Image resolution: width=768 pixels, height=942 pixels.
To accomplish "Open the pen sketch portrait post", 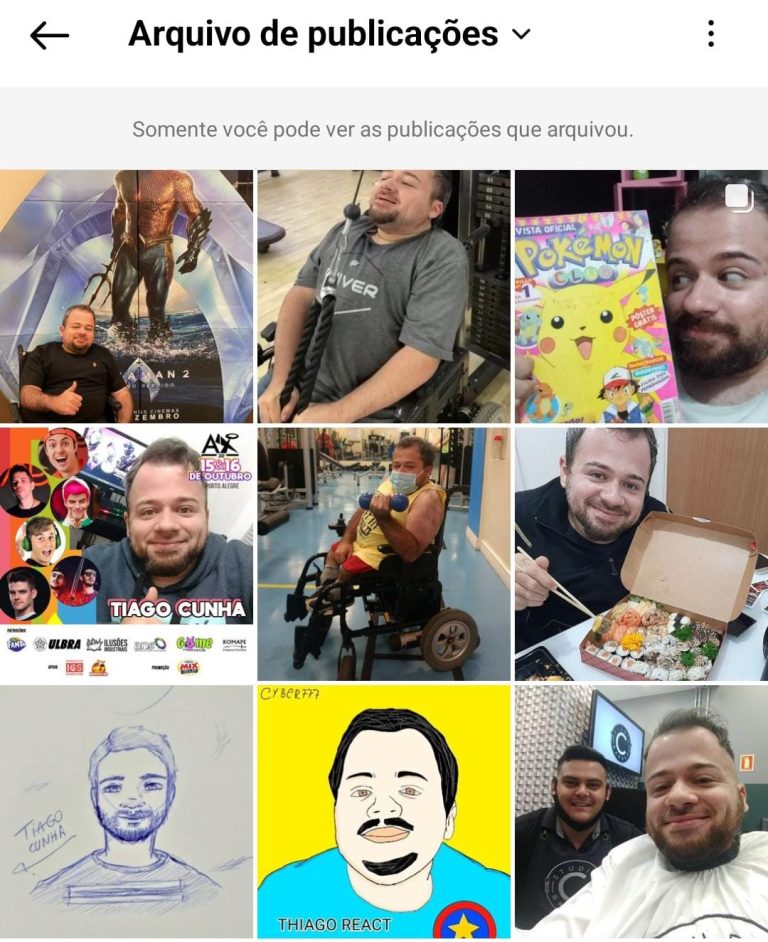I will point(126,812).
